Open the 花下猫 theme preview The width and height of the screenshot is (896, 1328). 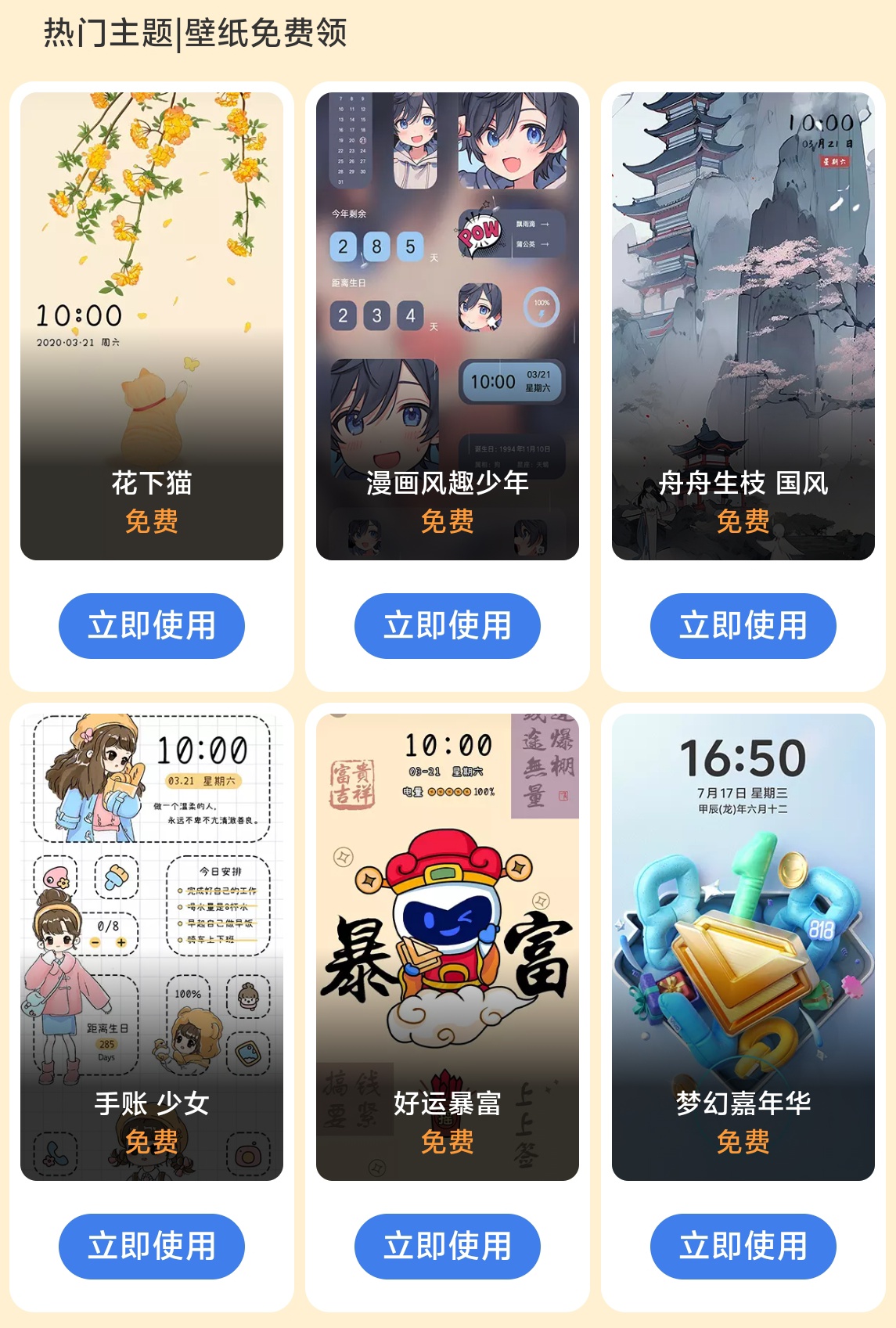151,326
